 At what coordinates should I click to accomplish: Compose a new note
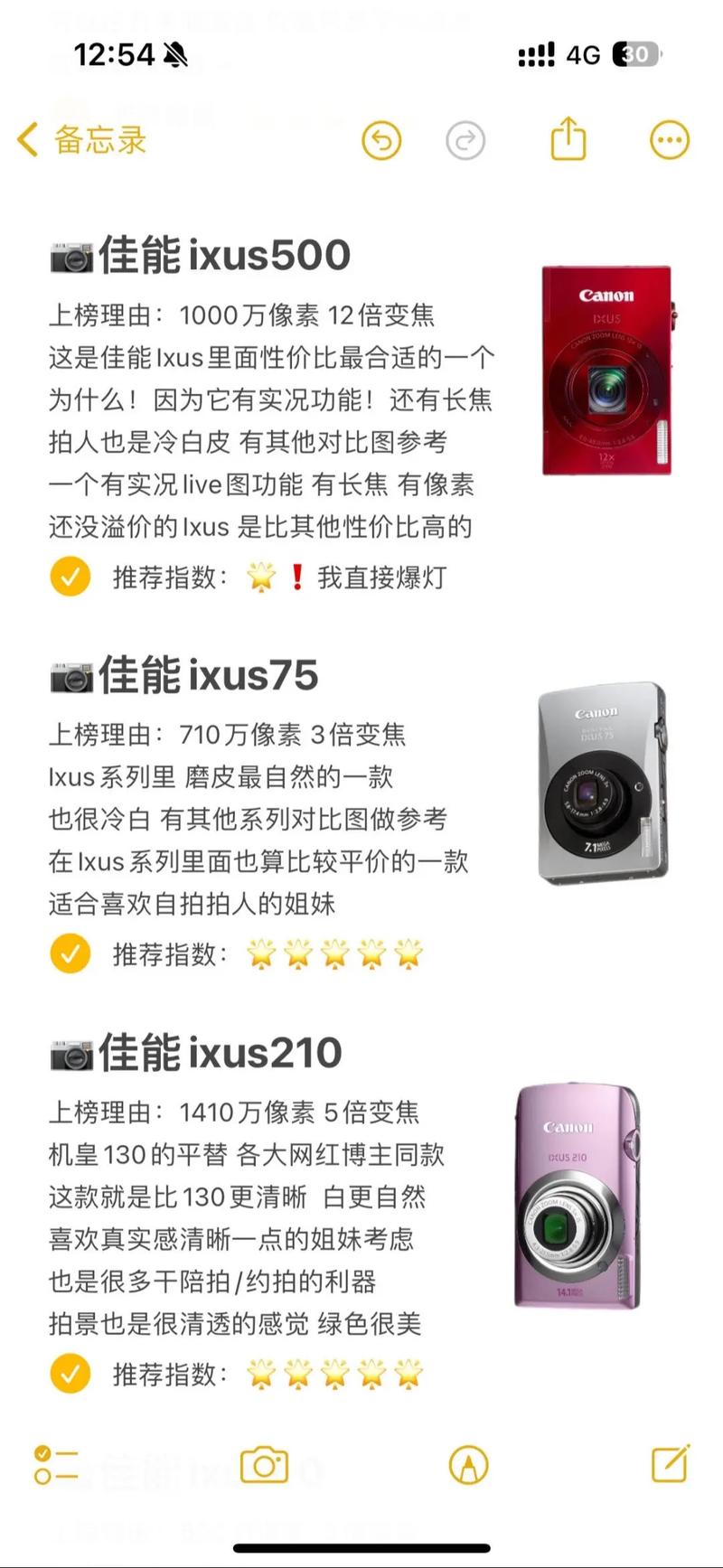(671, 1464)
